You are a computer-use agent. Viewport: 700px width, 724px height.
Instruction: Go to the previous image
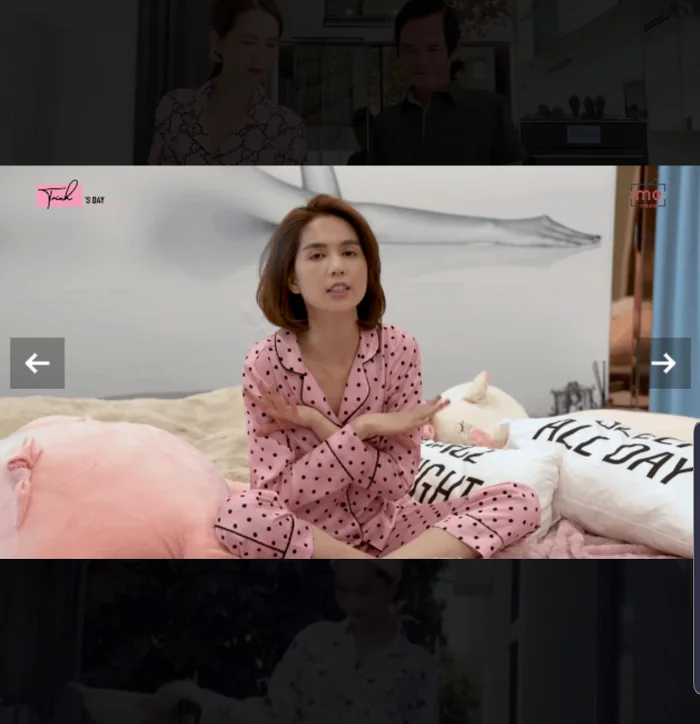[x=37, y=363]
